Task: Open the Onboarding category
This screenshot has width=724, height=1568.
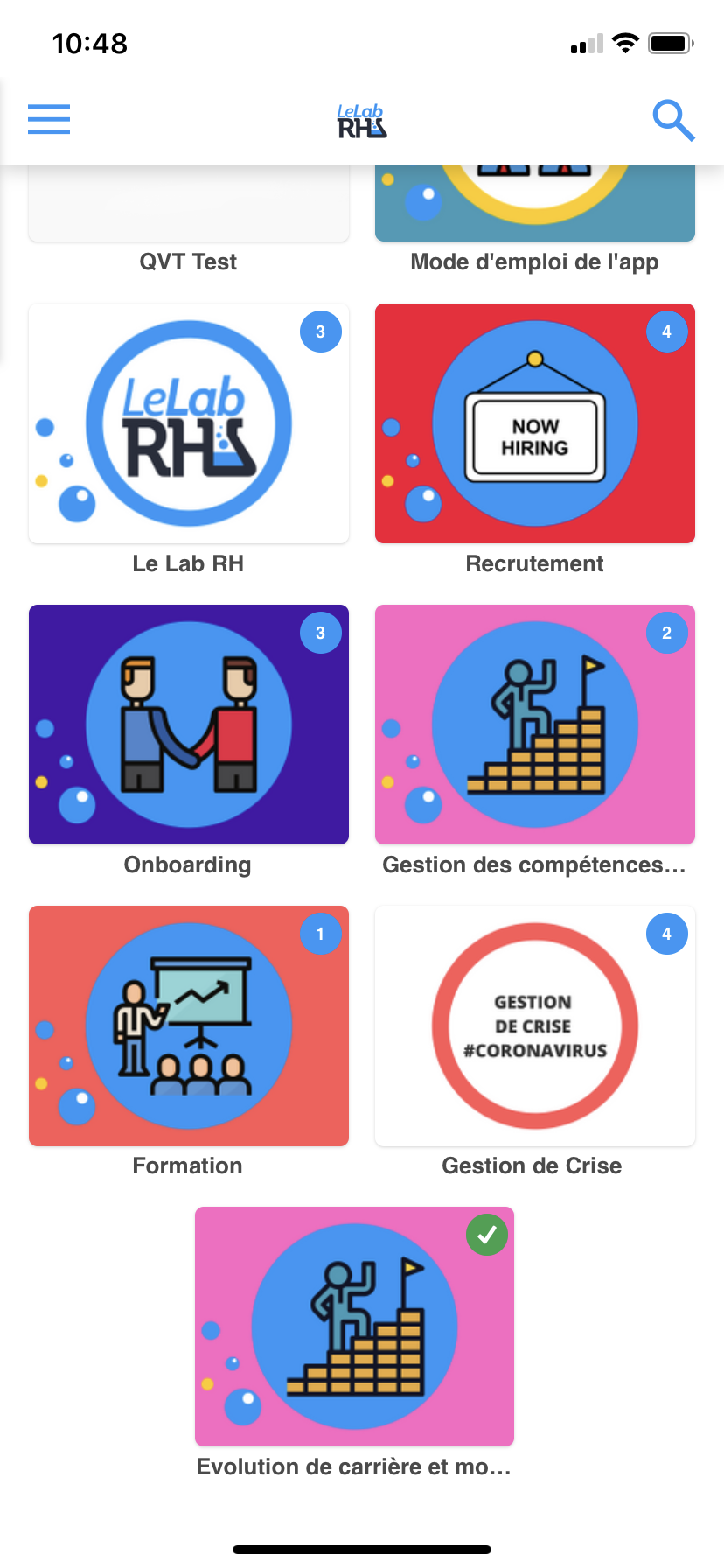Action: tap(189, 724)
